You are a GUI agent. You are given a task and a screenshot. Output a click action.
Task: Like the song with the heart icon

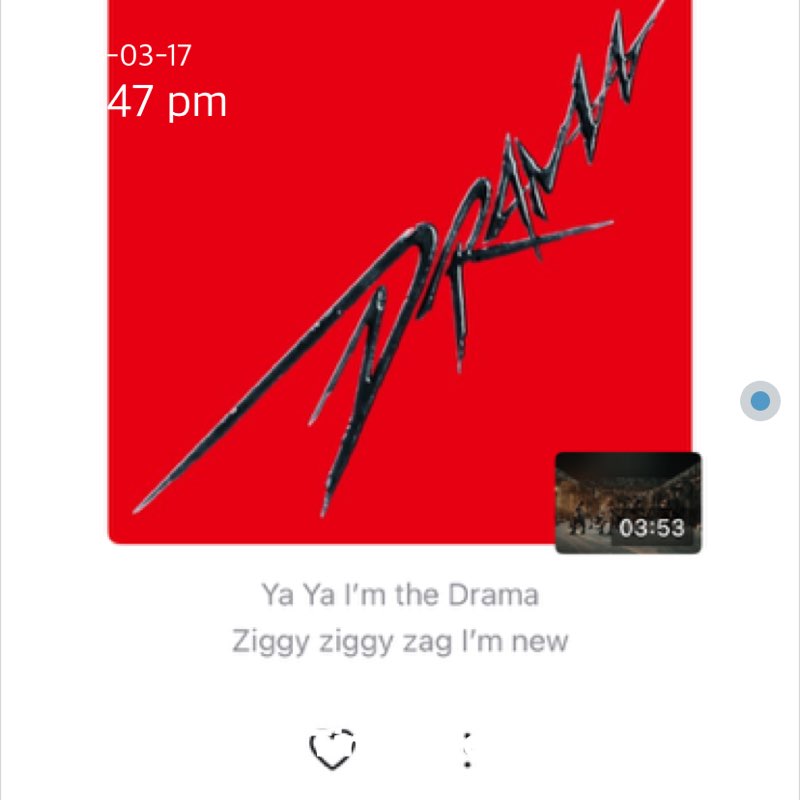pos(332,749)
